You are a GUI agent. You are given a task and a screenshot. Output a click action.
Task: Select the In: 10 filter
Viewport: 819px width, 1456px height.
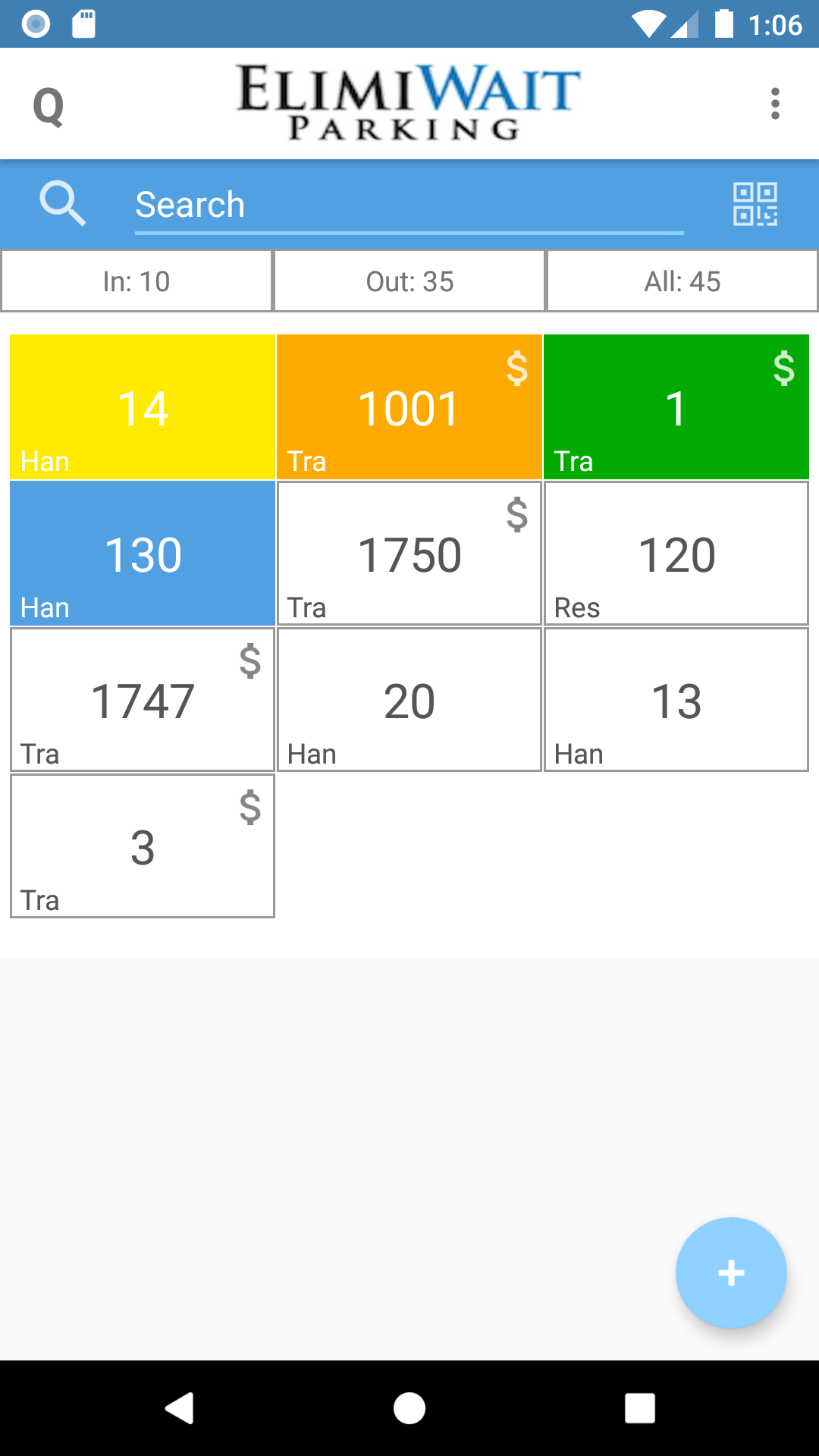[x=135, y=281]
